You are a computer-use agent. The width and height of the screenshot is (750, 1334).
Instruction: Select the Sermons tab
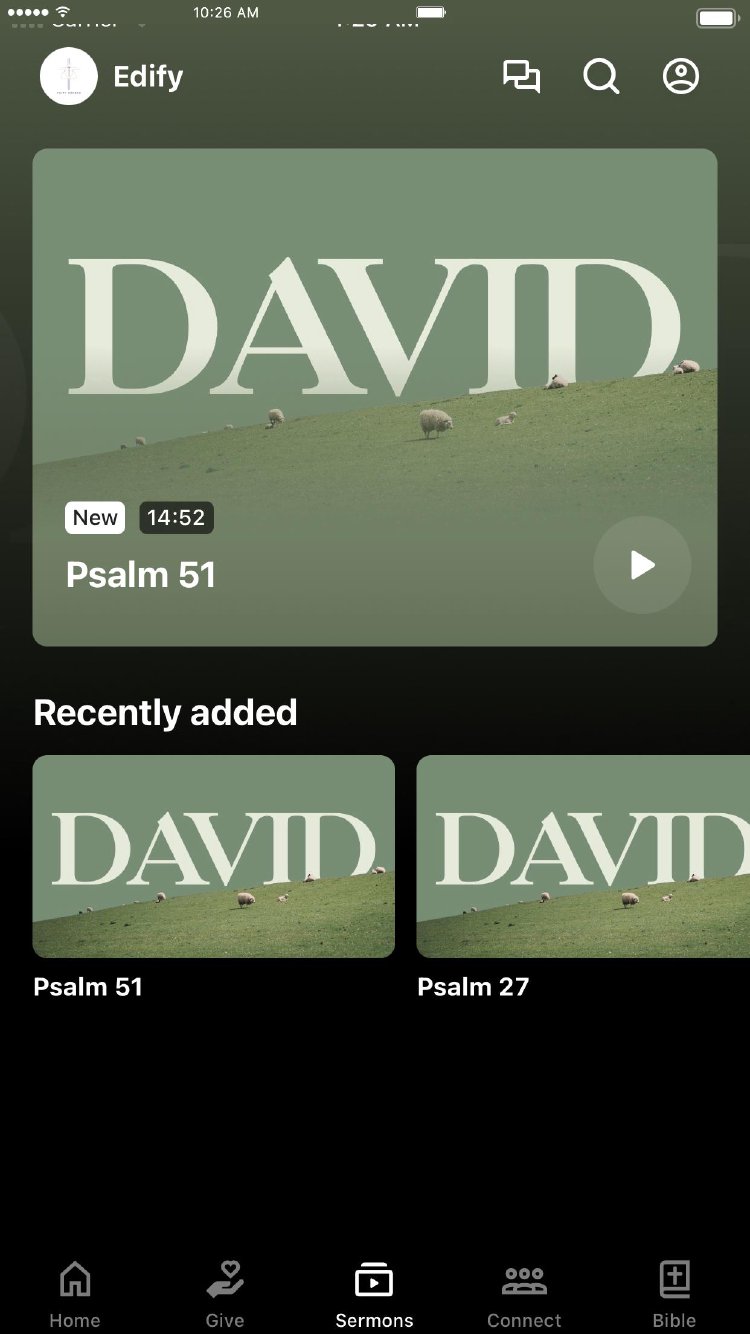374,1294
